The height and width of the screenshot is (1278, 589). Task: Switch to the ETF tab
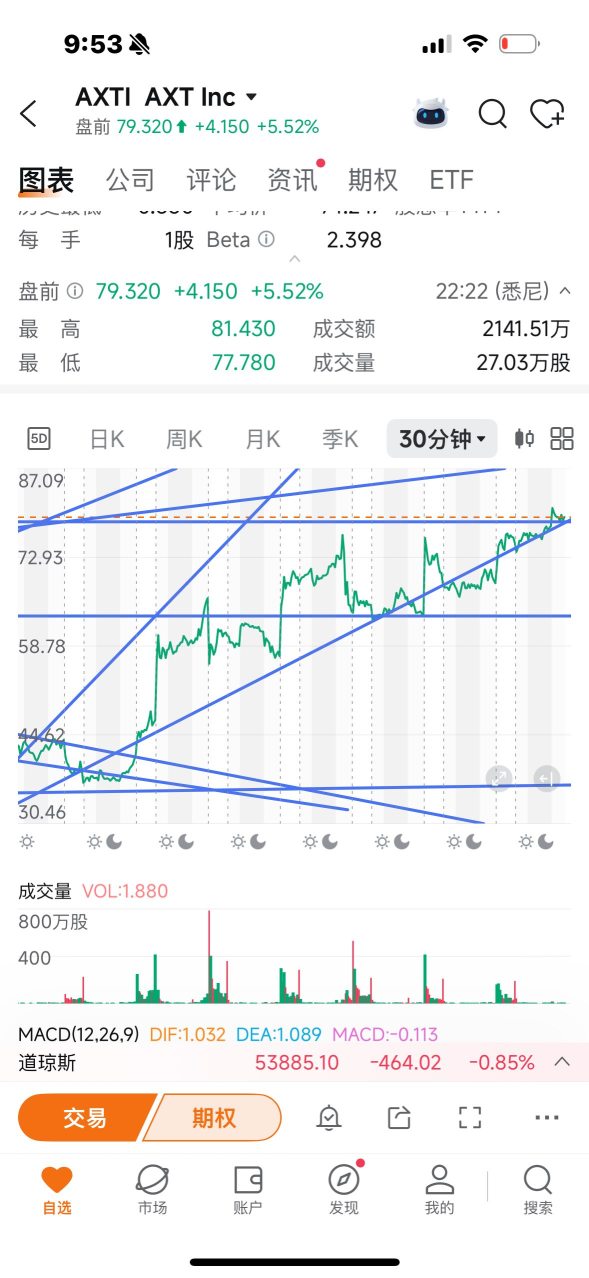(x=451, y=180)
